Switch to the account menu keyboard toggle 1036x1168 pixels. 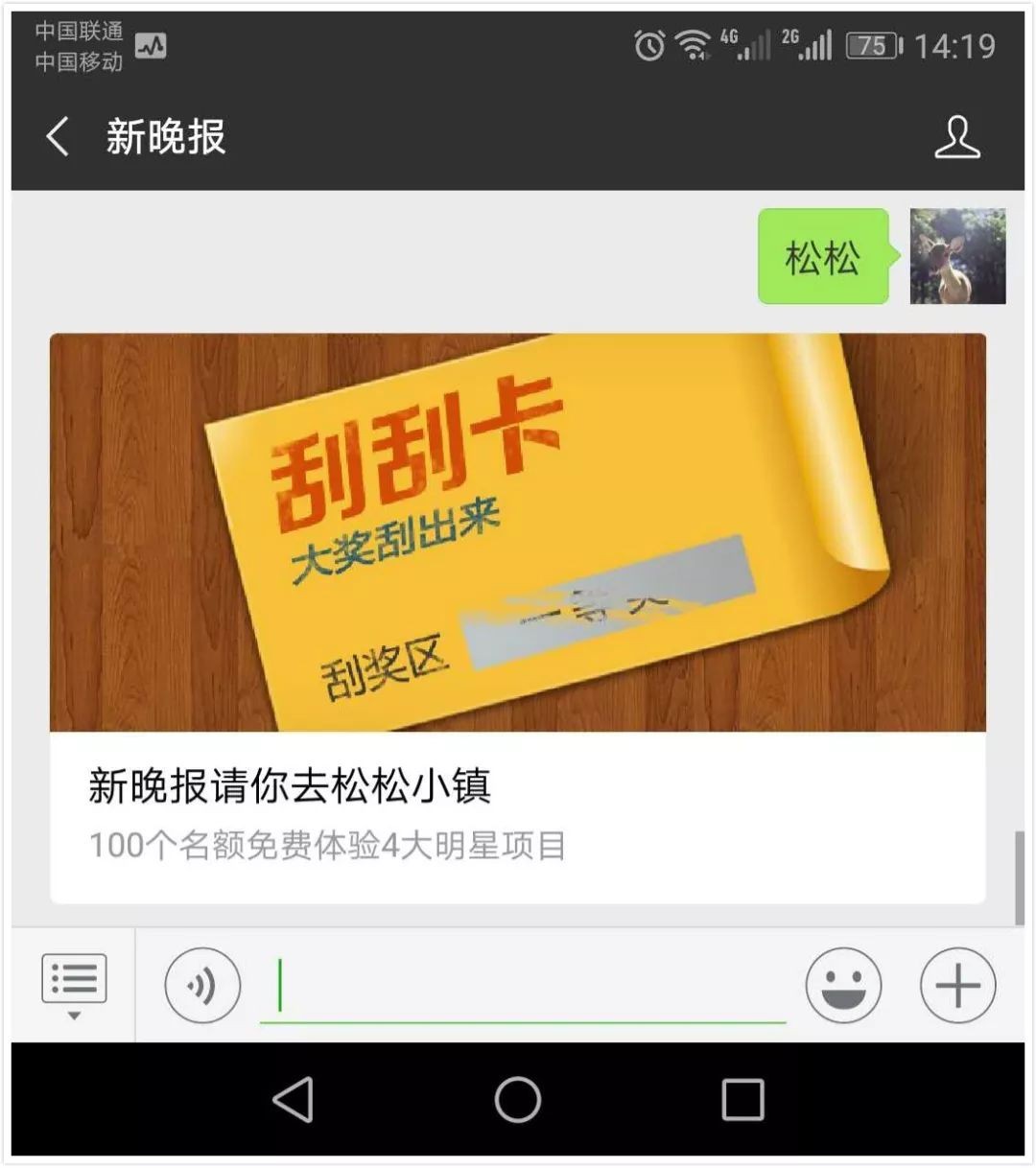[74, 985]
